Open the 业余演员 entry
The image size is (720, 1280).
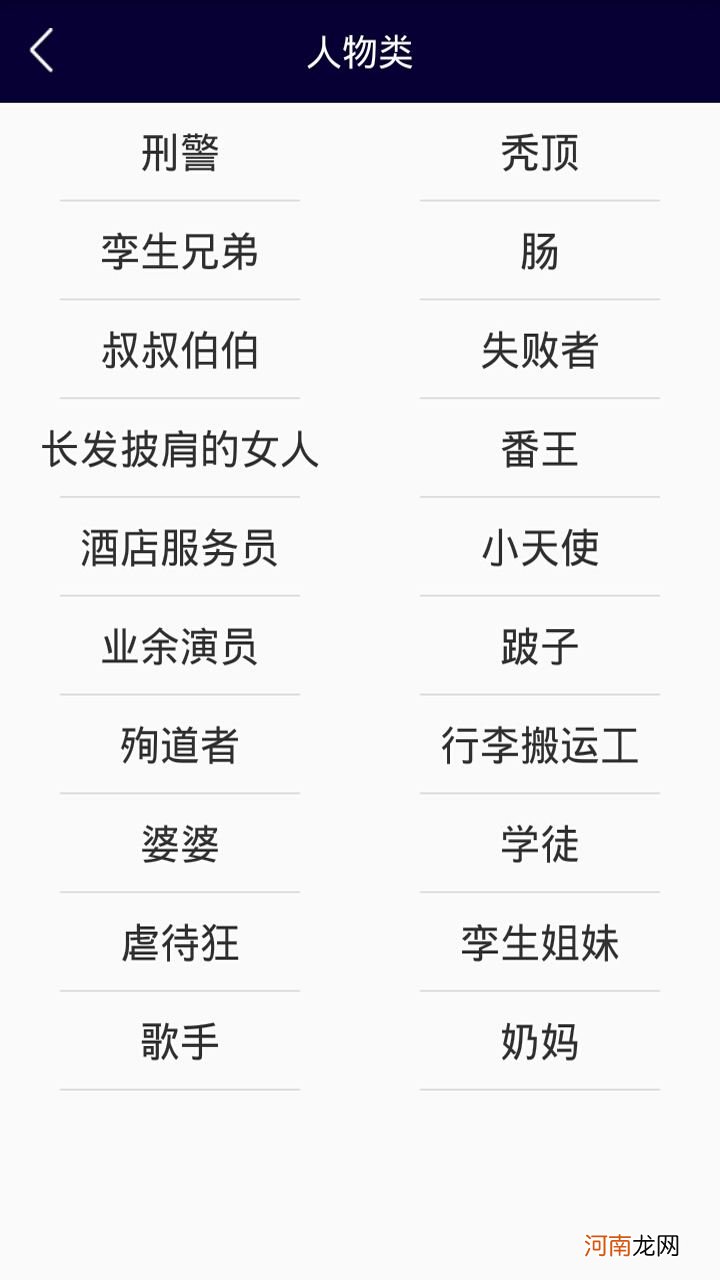(x=180, y=645)
